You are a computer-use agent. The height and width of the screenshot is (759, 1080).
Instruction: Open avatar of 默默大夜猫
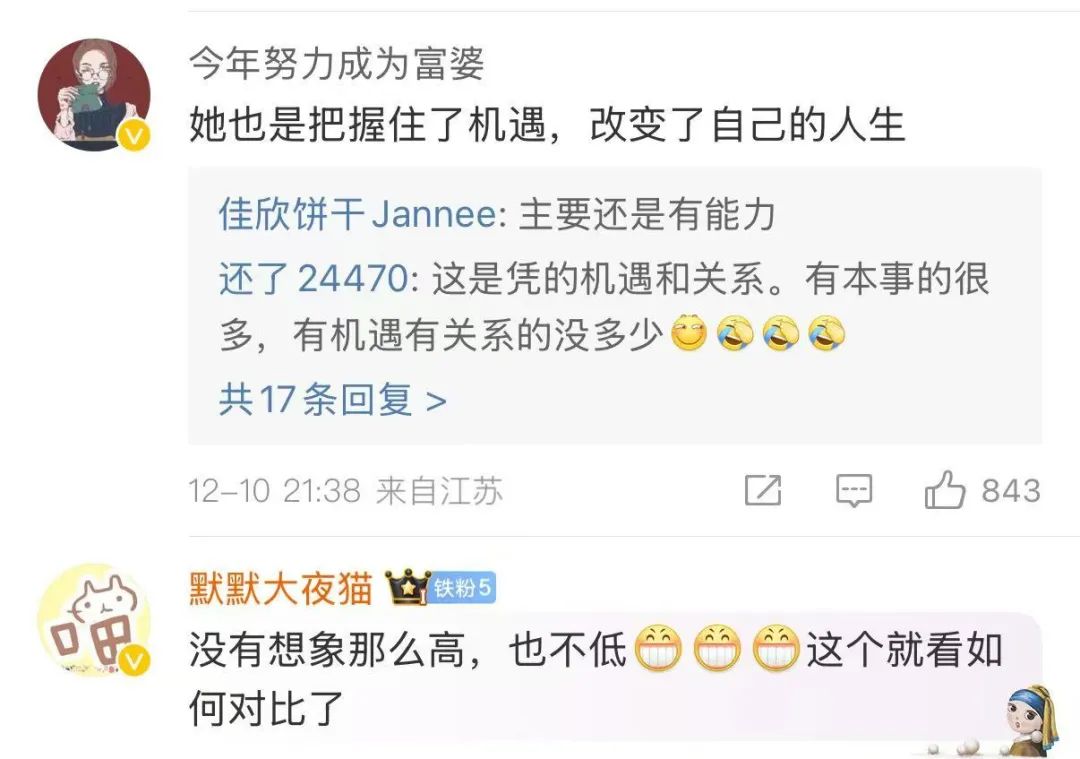click(93, 621)
